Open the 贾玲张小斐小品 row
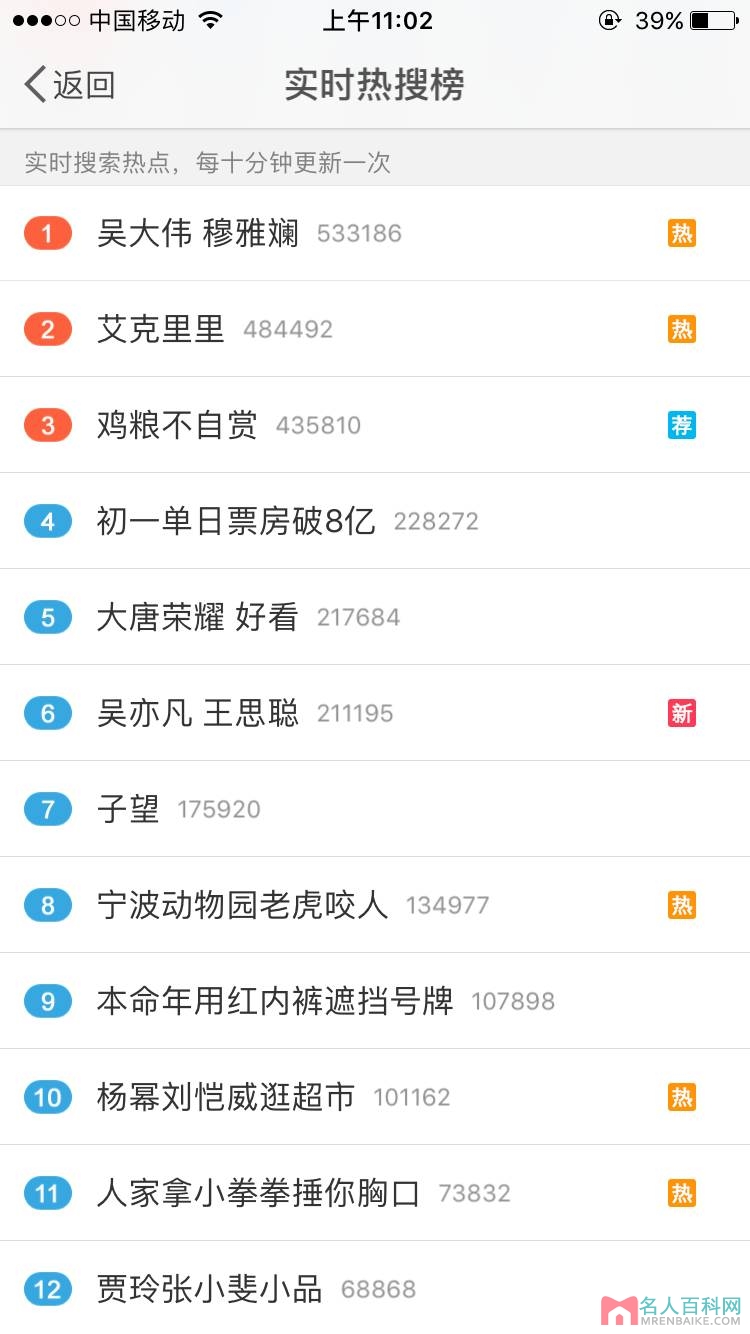Image resolution: width=750 pixels, height=1334 pixels. (x=210, y=1289)
